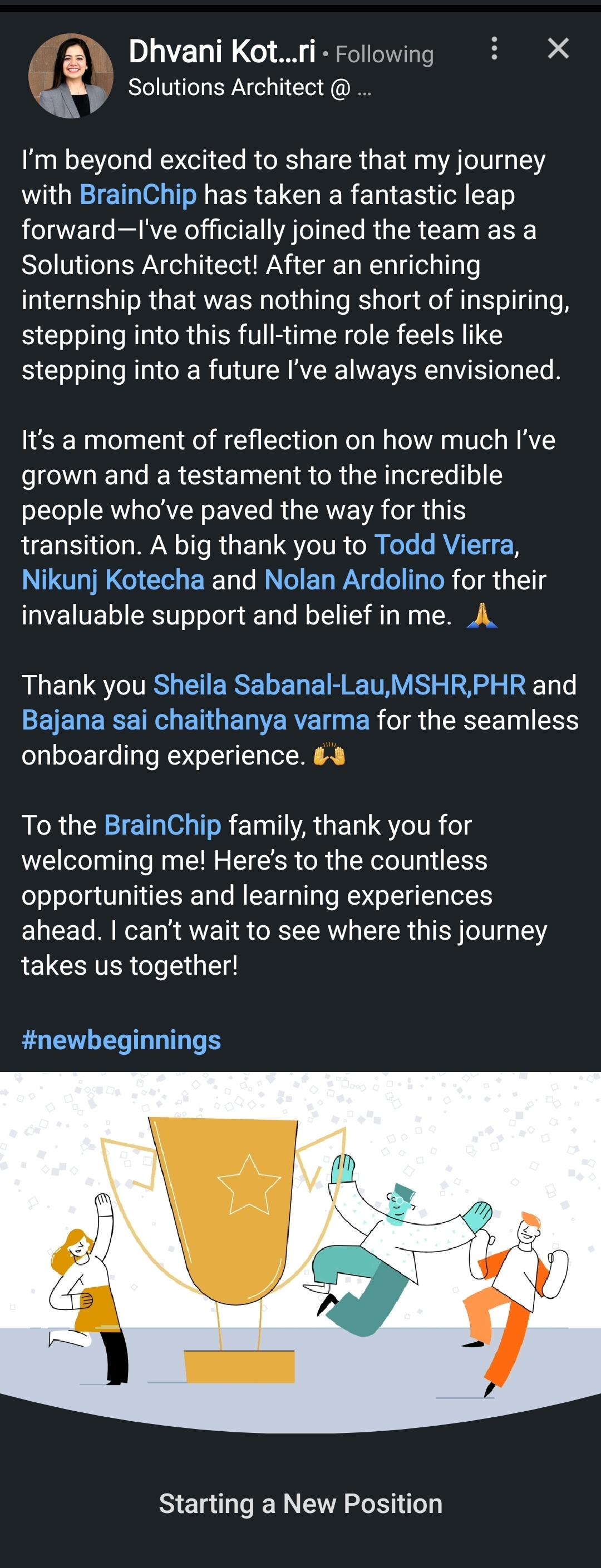View Bajana sai chaithanya varma's profile
The height and width of the screenshot is (1568, 601).
click(x=195, y=720)
